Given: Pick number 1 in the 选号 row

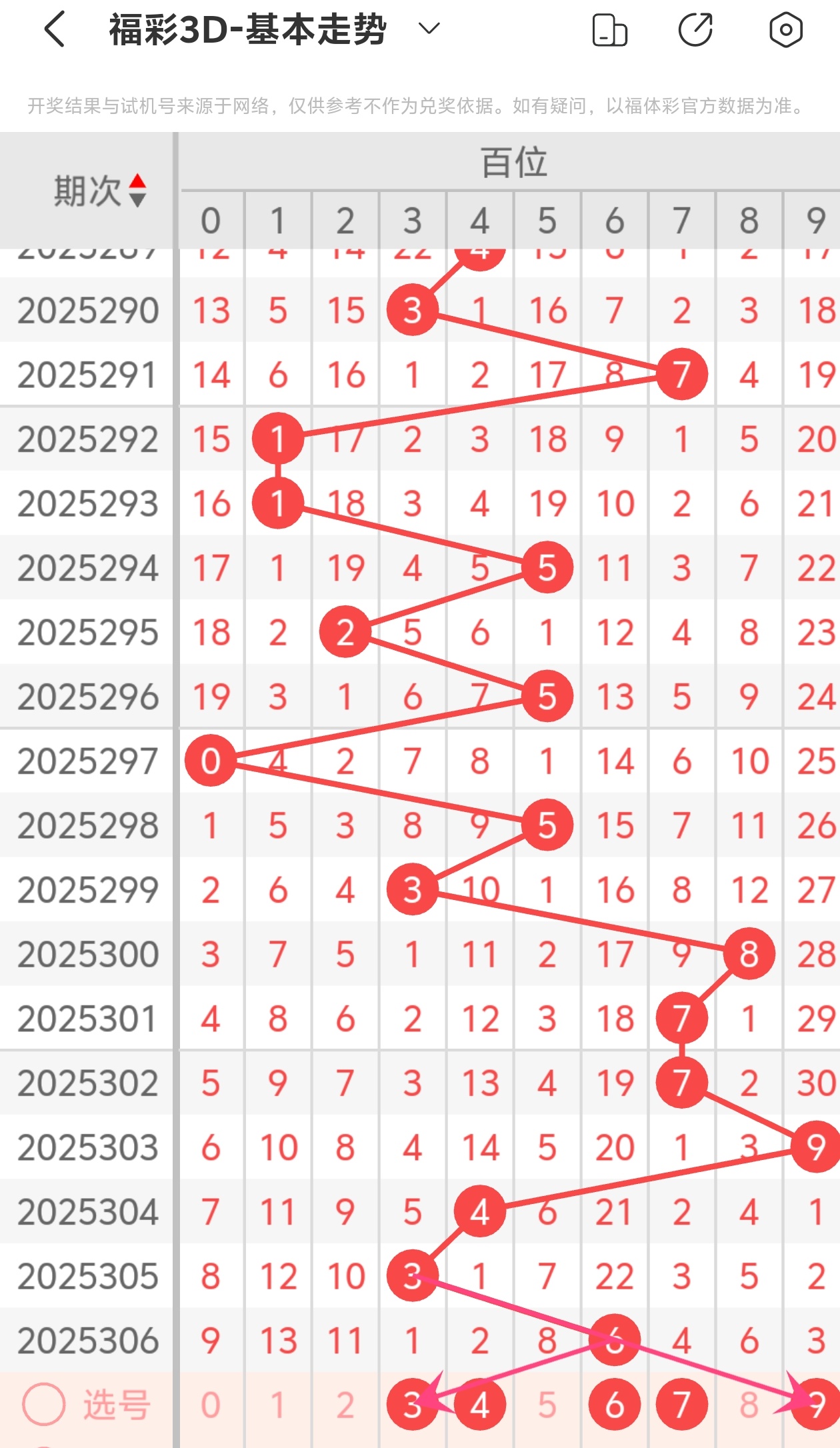Looking at the screenshot, I should [278, 1405].
